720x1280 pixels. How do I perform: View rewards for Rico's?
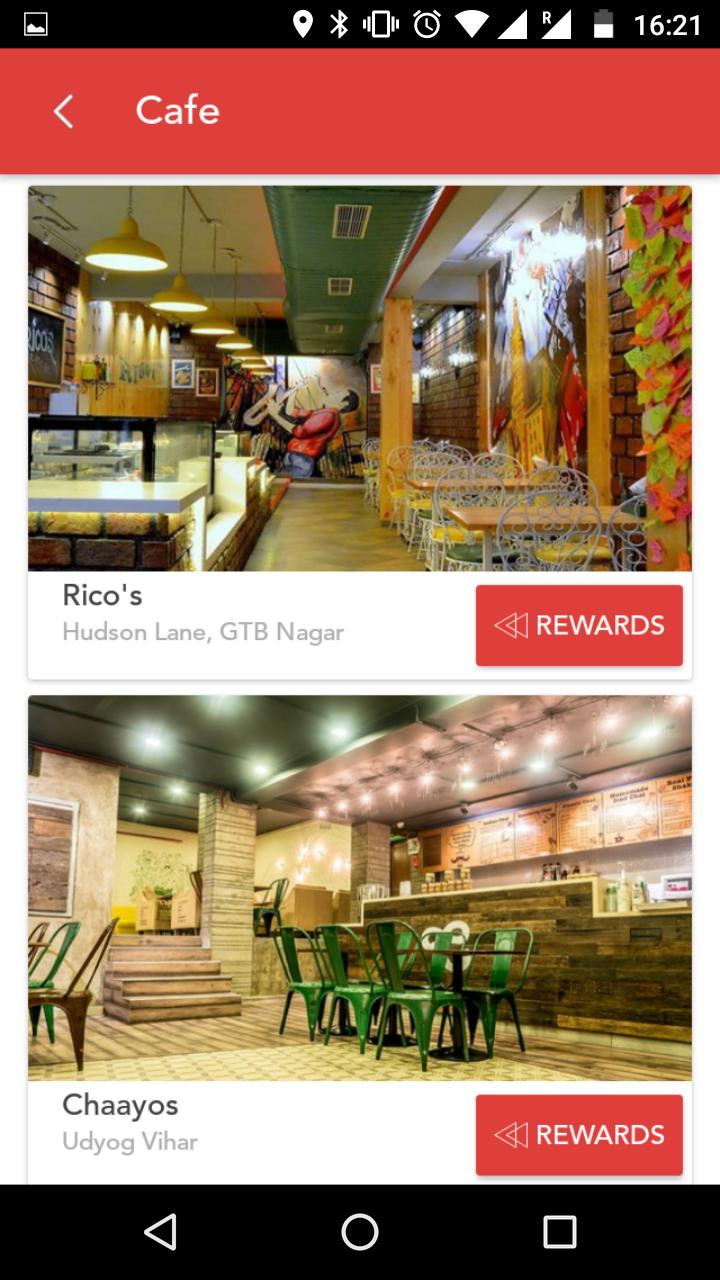tap(579, 626)
